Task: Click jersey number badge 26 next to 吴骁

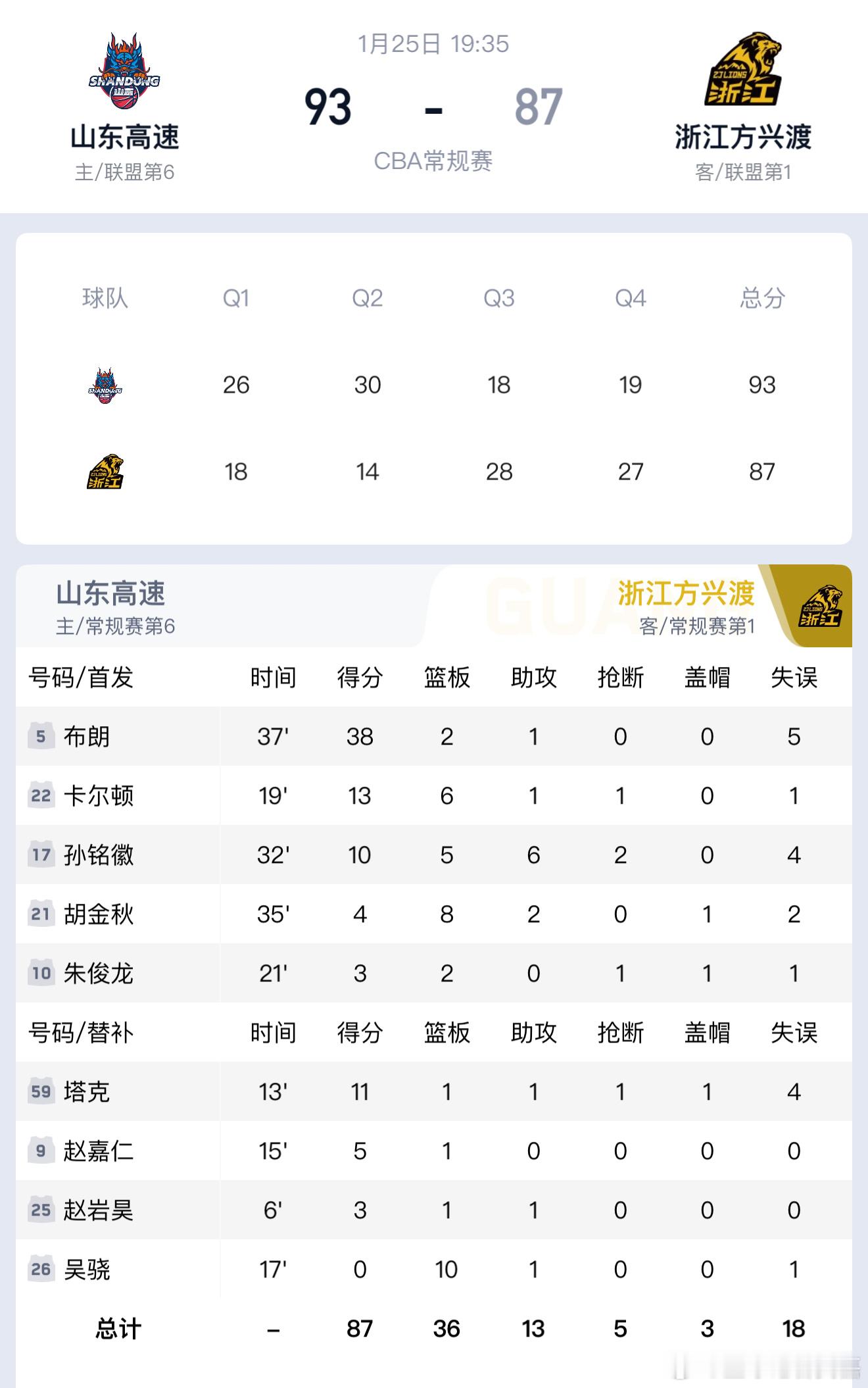Action: coord(41,1270)
